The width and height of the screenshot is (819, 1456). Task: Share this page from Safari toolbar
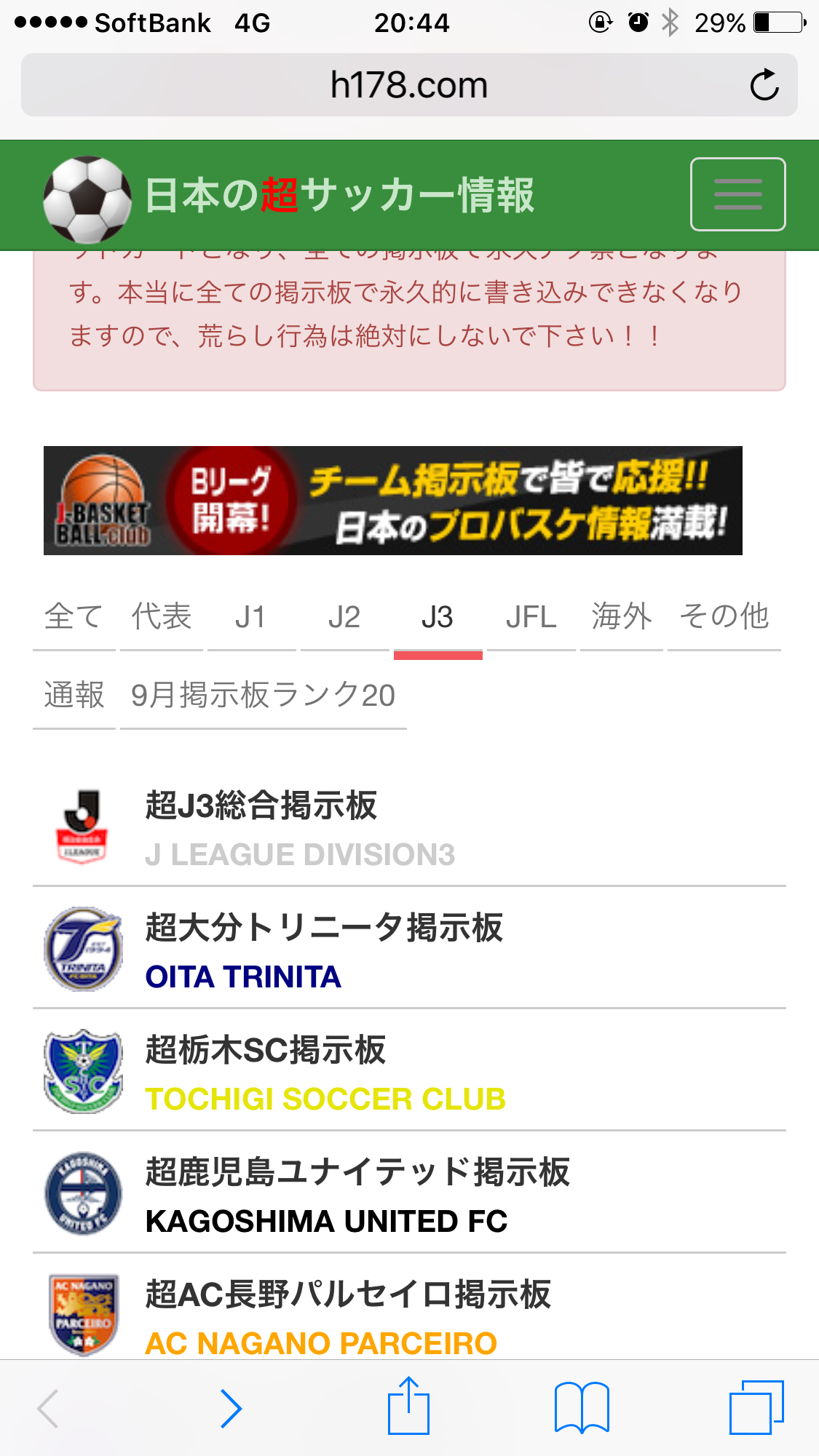click(x=408, y=1407)
